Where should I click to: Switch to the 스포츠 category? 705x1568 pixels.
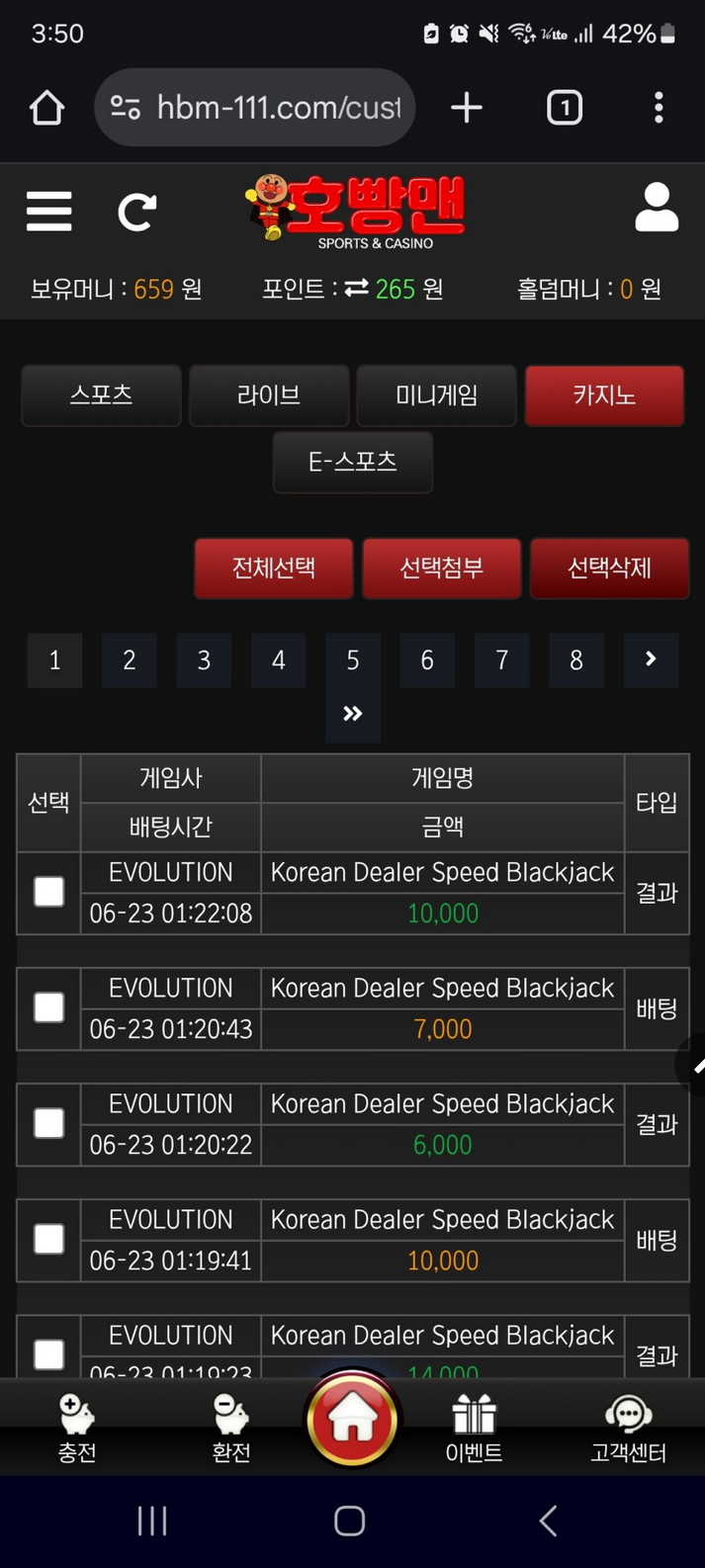101,395
